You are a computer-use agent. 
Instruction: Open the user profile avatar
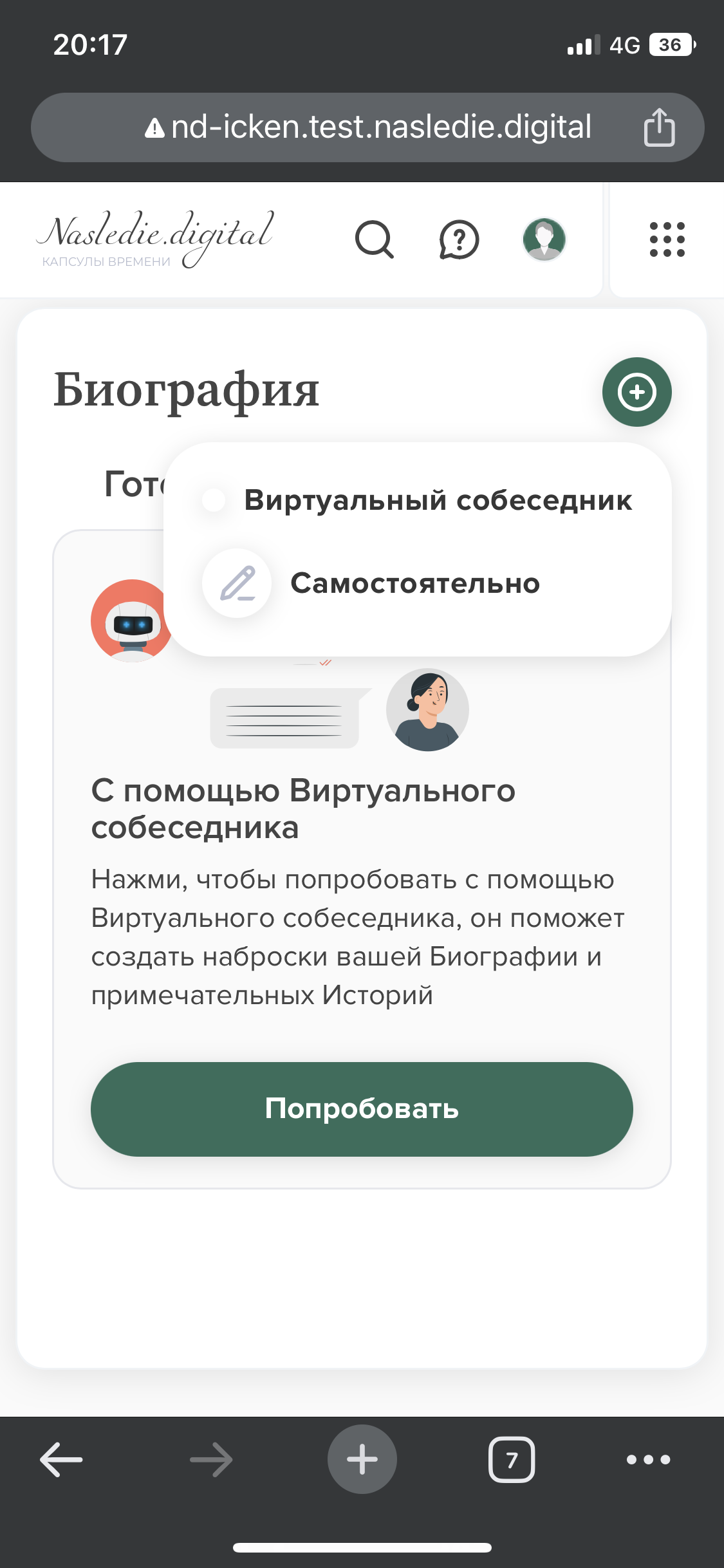(544, 239)
